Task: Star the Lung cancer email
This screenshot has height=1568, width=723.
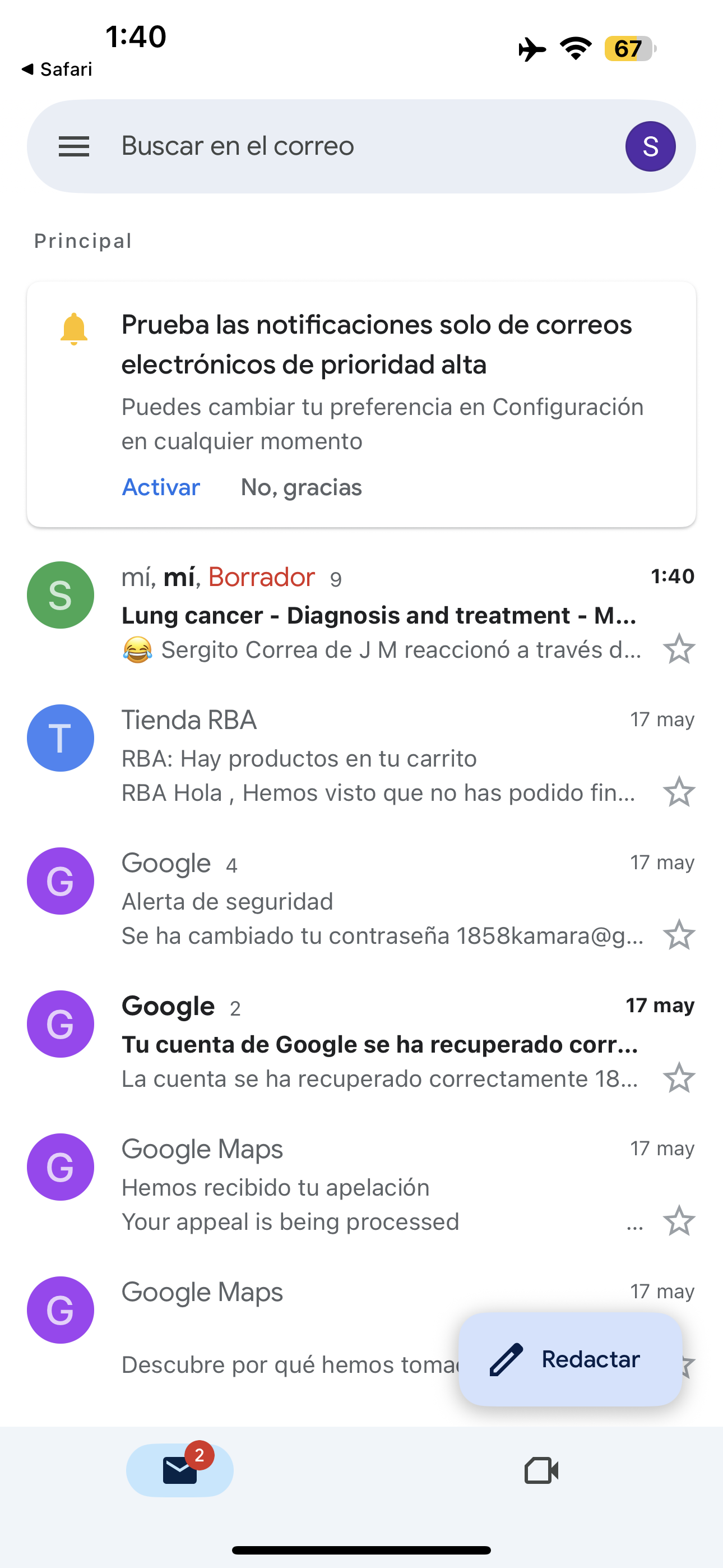Action: tap(679, 649)
